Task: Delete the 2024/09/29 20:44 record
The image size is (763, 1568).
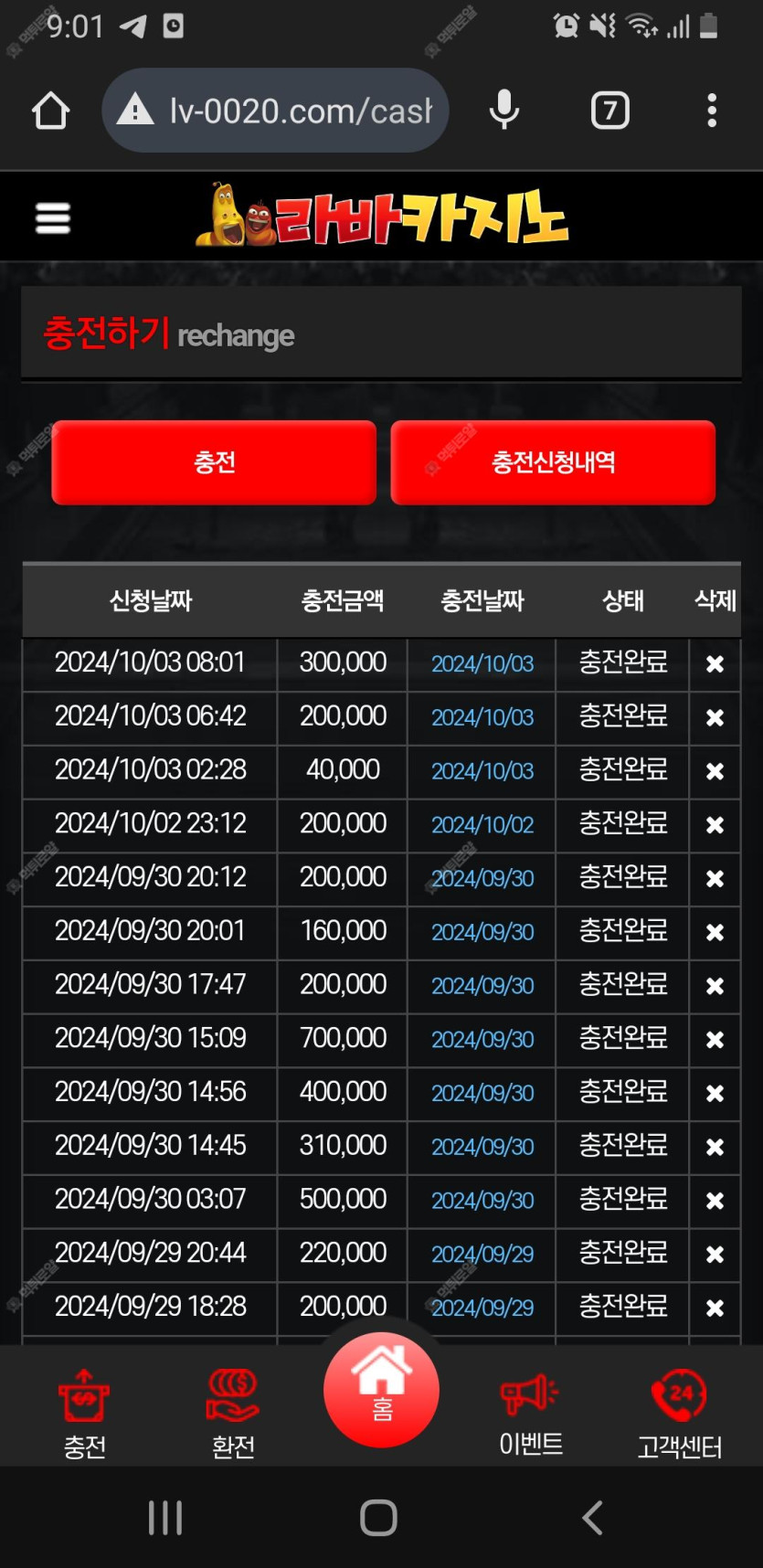Action: (715, 1255)
